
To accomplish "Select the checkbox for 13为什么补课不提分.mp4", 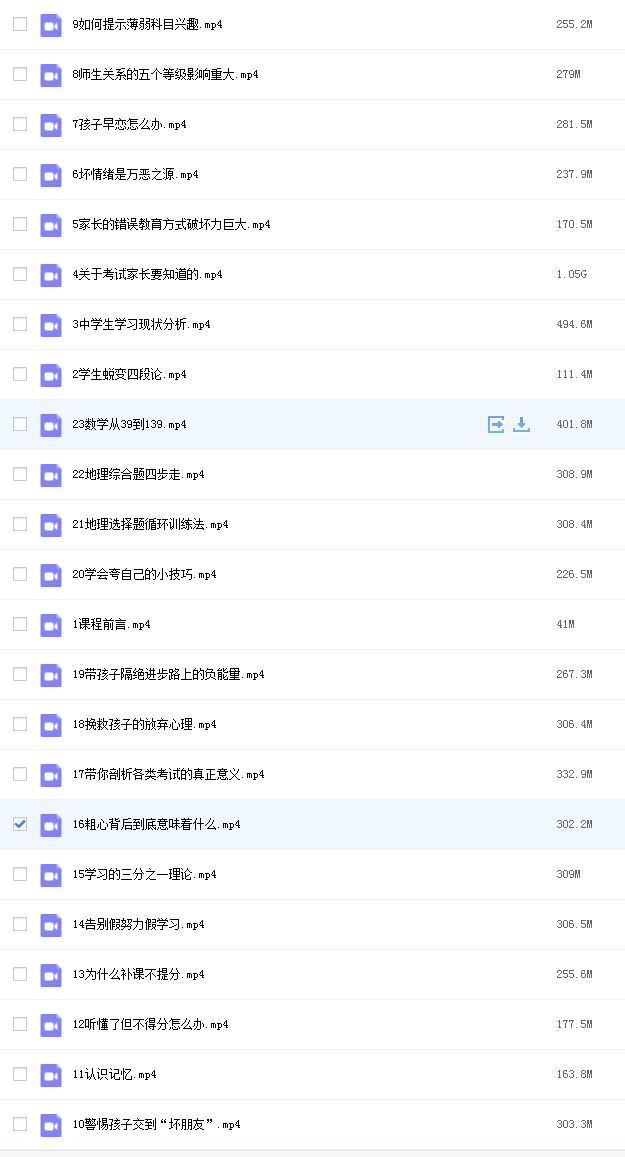I will (20, 974).
